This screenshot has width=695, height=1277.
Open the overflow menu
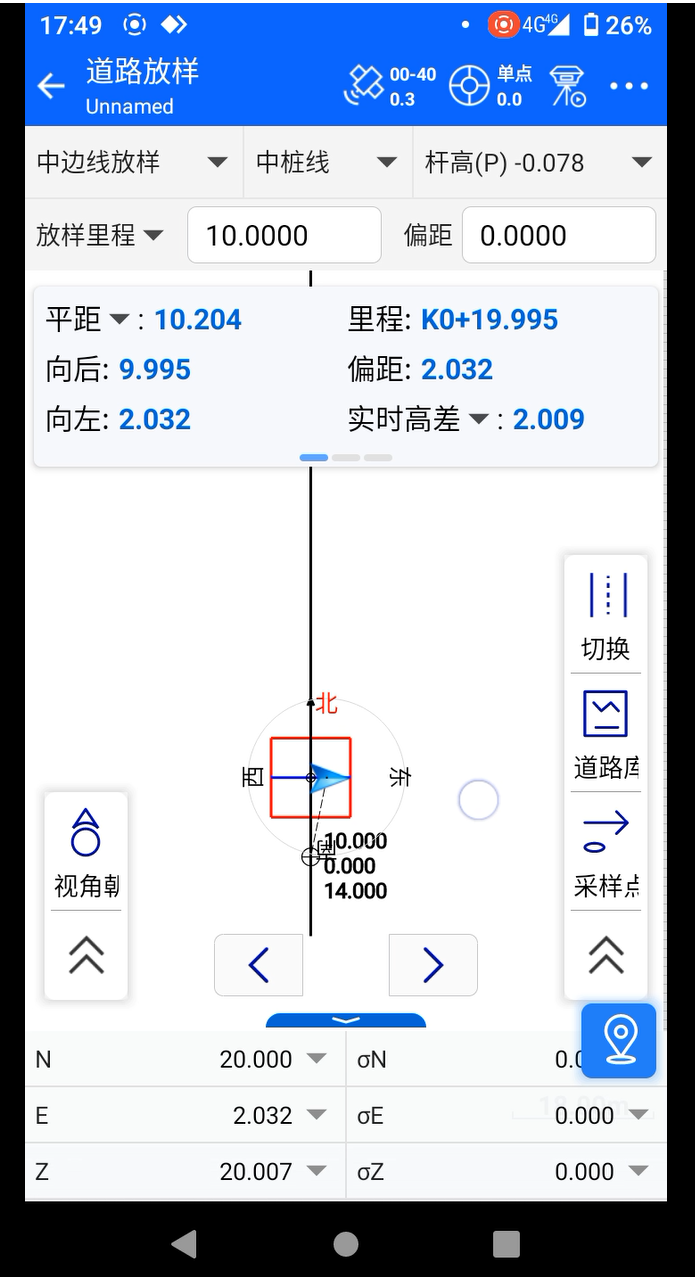(x=628, y=87)
